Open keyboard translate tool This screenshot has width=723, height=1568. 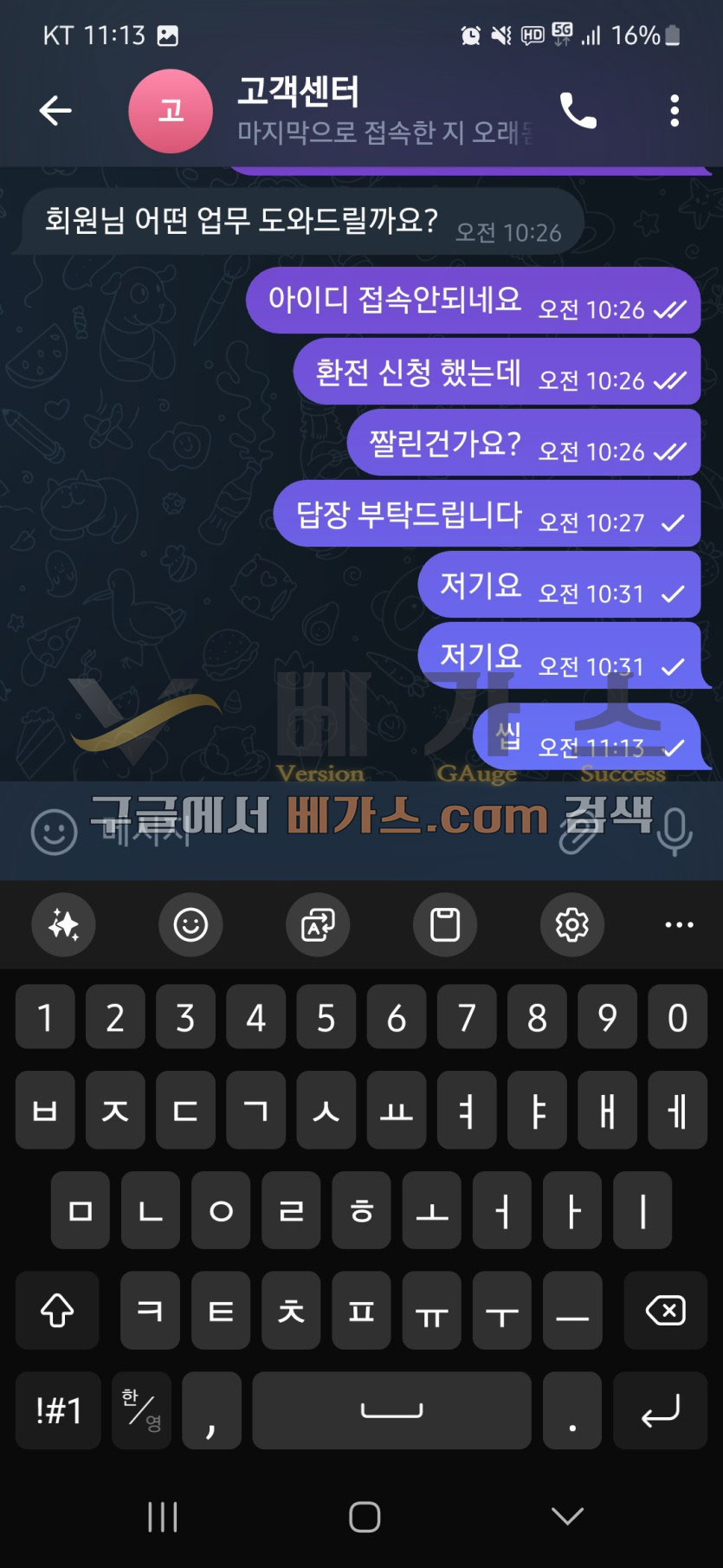point(318,925)
